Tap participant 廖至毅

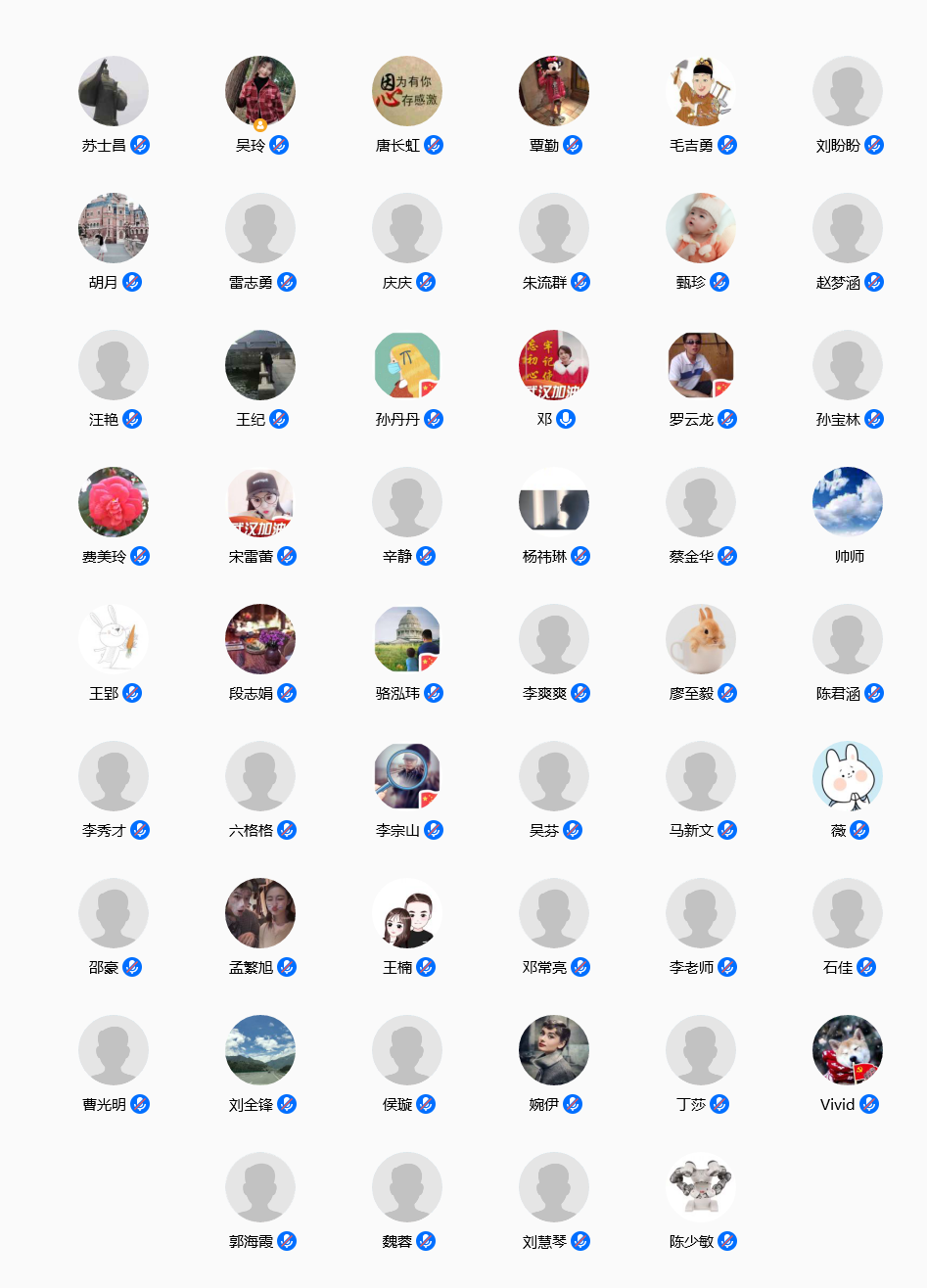[701, 640]
